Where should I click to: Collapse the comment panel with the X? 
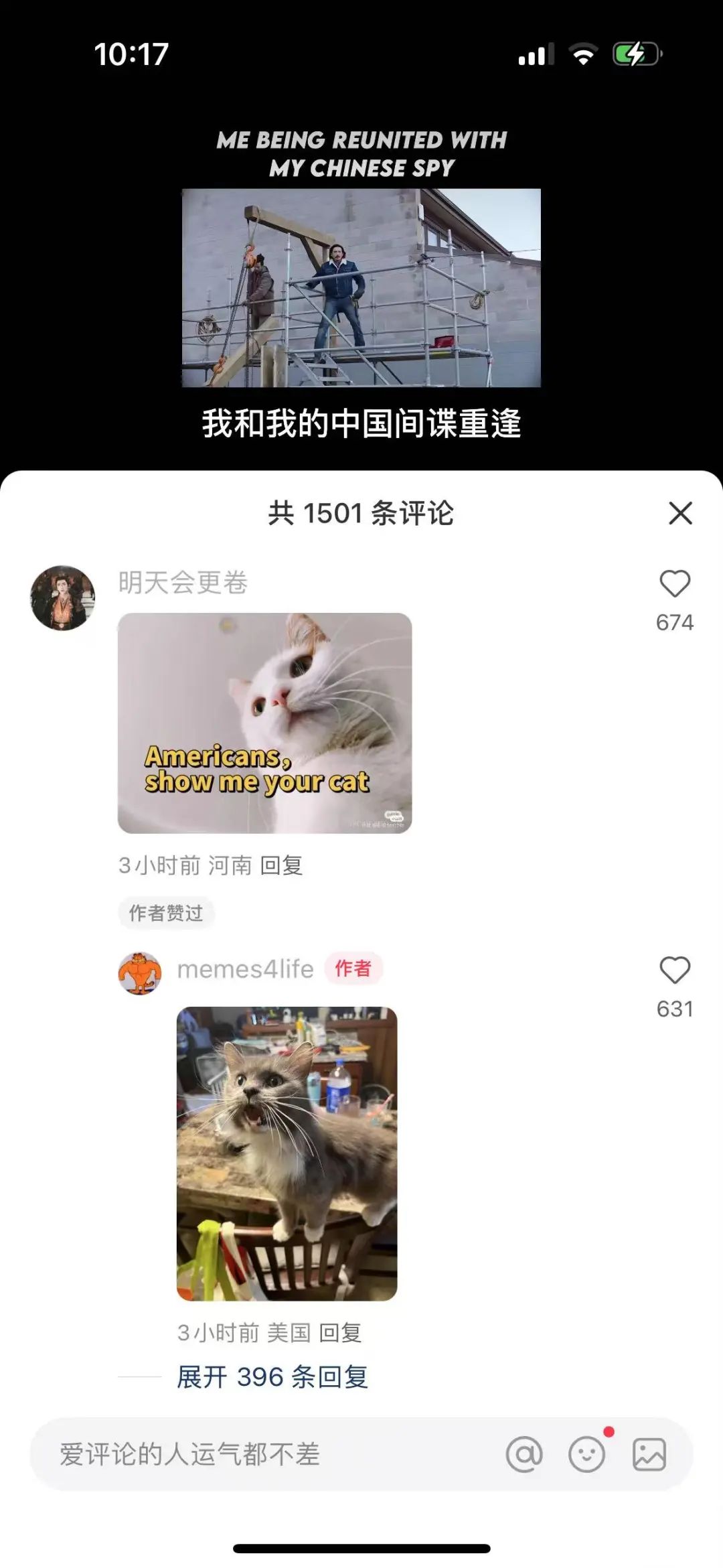680,513
